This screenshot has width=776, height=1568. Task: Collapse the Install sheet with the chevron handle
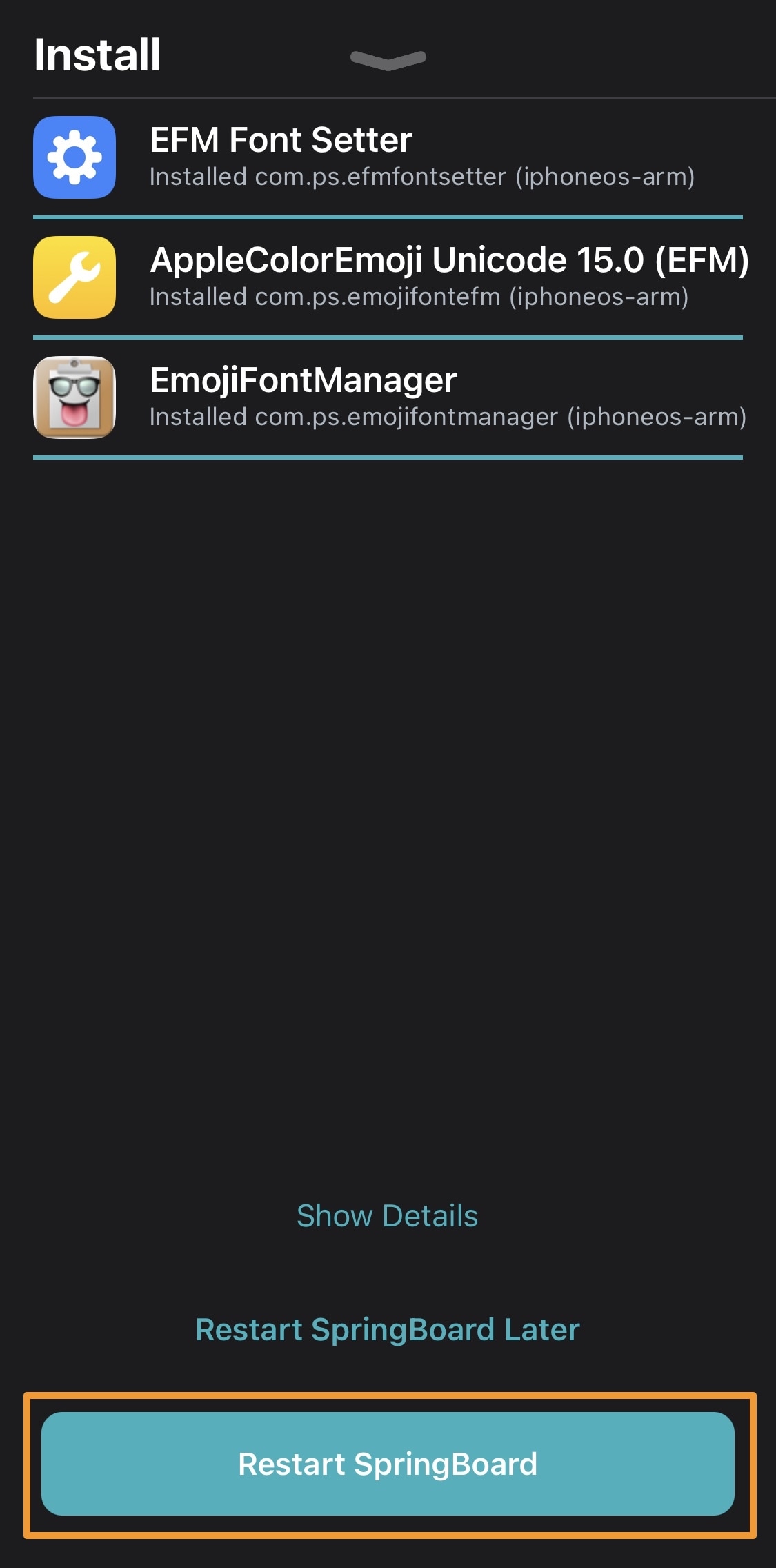coord(388,59)
